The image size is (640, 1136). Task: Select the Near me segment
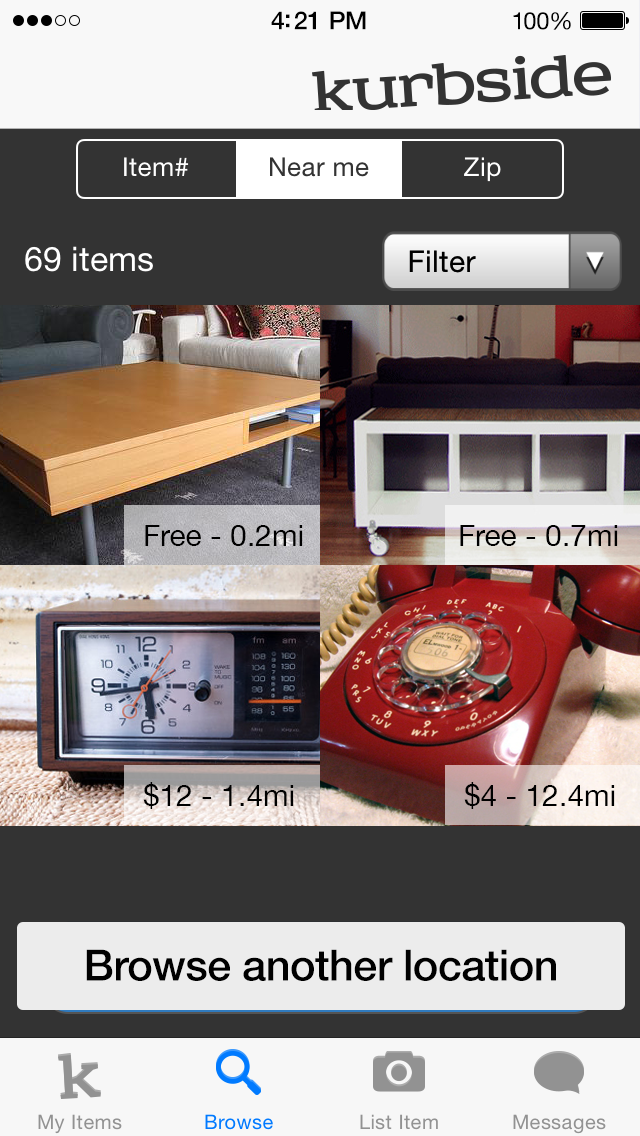coord(319,168)
